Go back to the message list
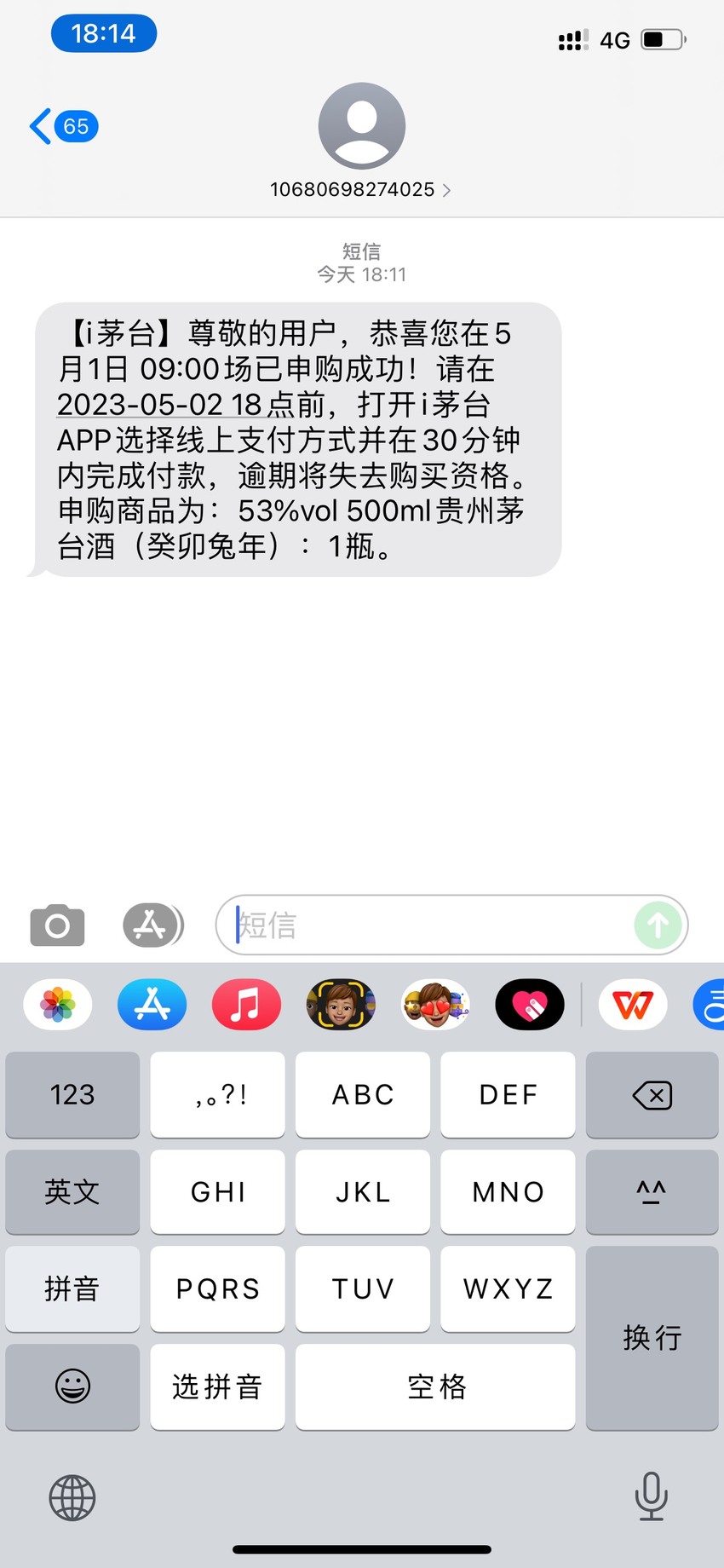Screen dimensions: 724x1568 coord(64,126)
